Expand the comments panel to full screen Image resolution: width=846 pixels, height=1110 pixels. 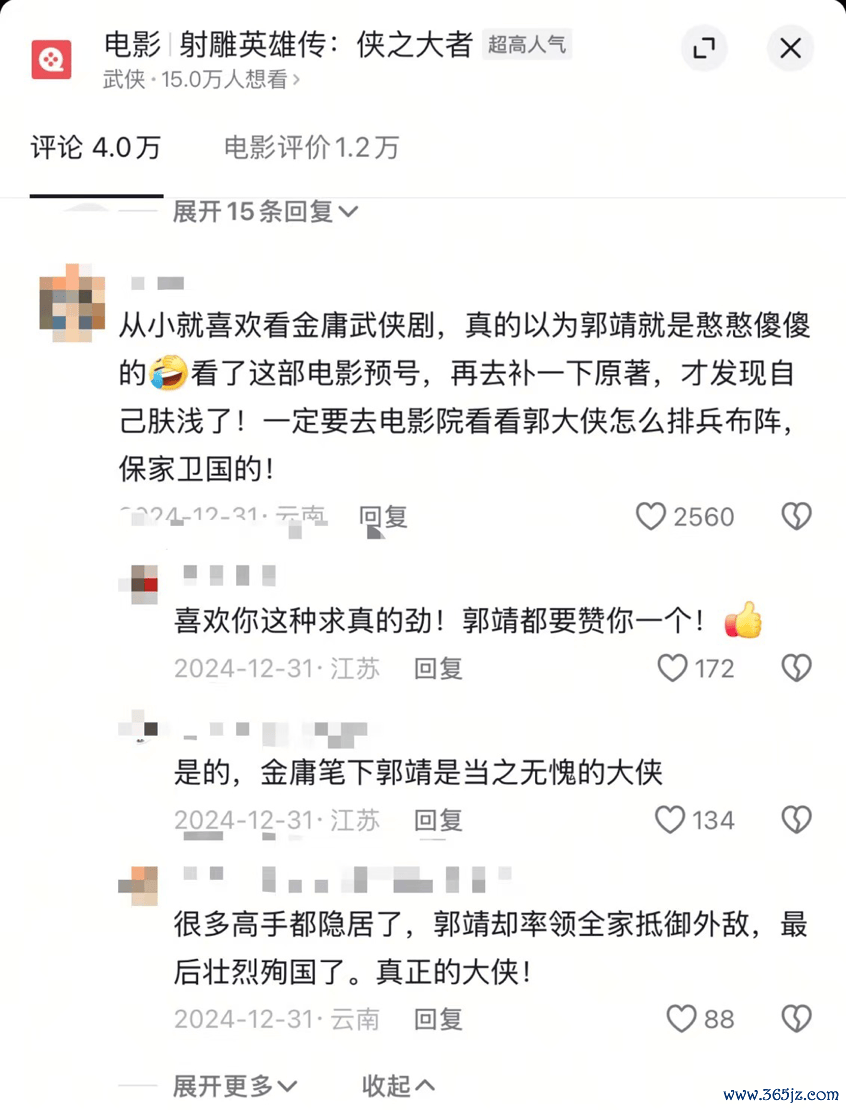pos(704,48)
